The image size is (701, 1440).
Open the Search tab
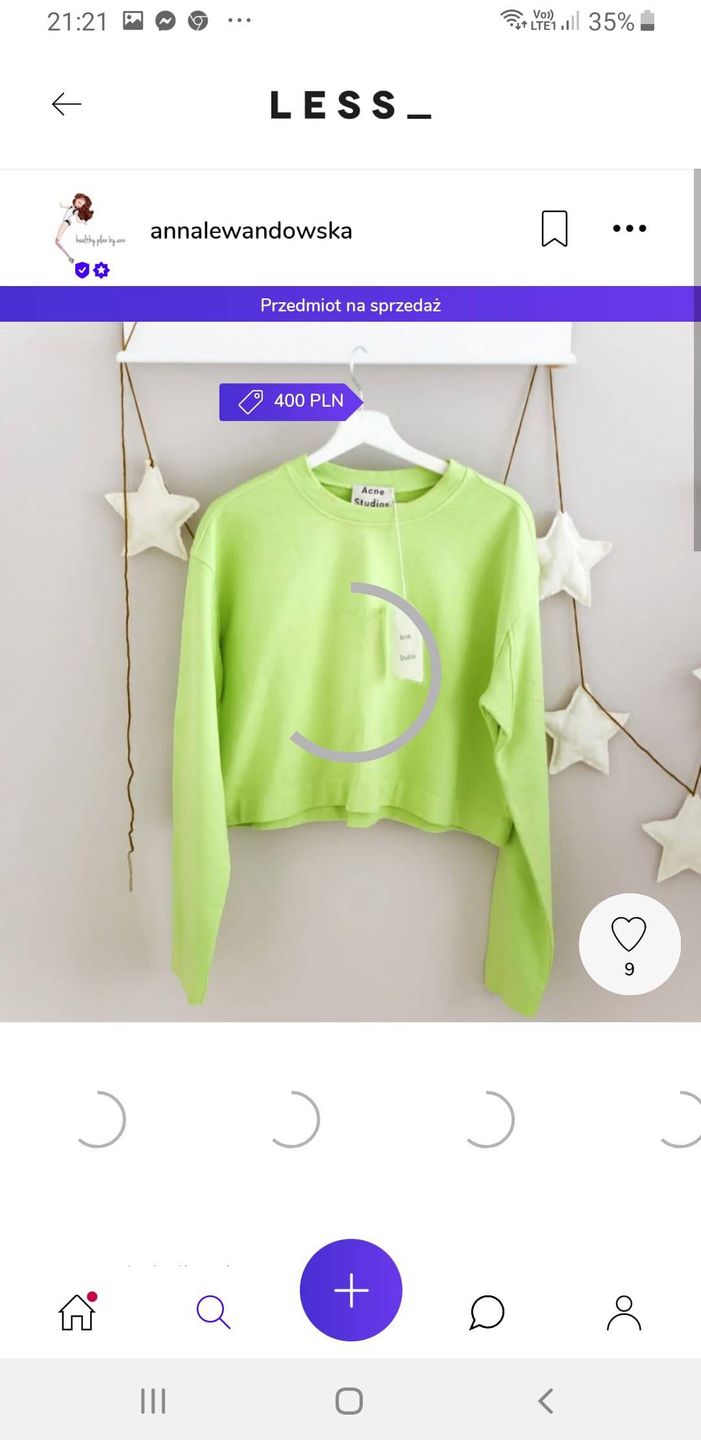[213, 1312]
